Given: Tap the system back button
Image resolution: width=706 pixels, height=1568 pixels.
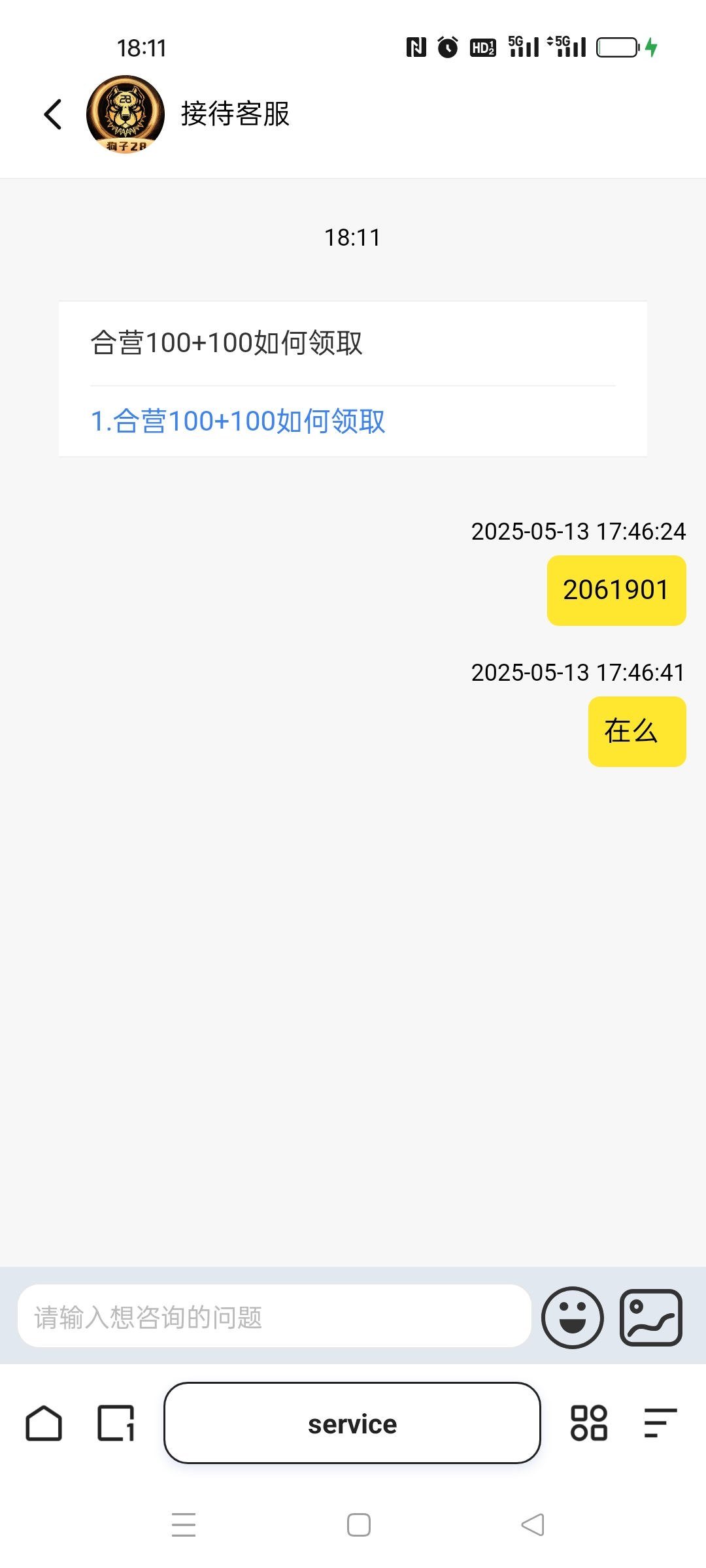Looking at the screenshot, I should [533, 1525].
